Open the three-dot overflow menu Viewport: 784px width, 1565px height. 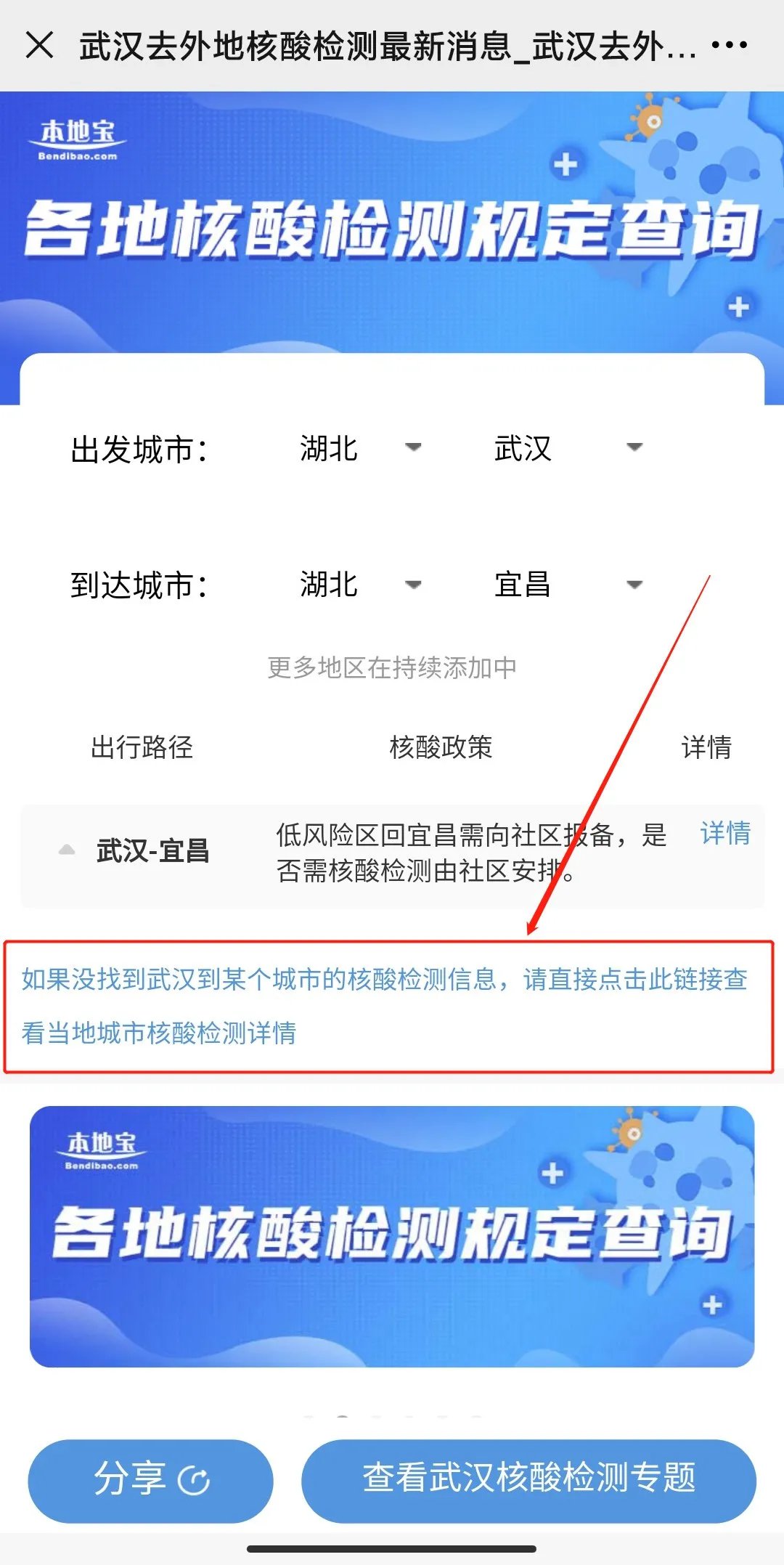tap(729, 45)
